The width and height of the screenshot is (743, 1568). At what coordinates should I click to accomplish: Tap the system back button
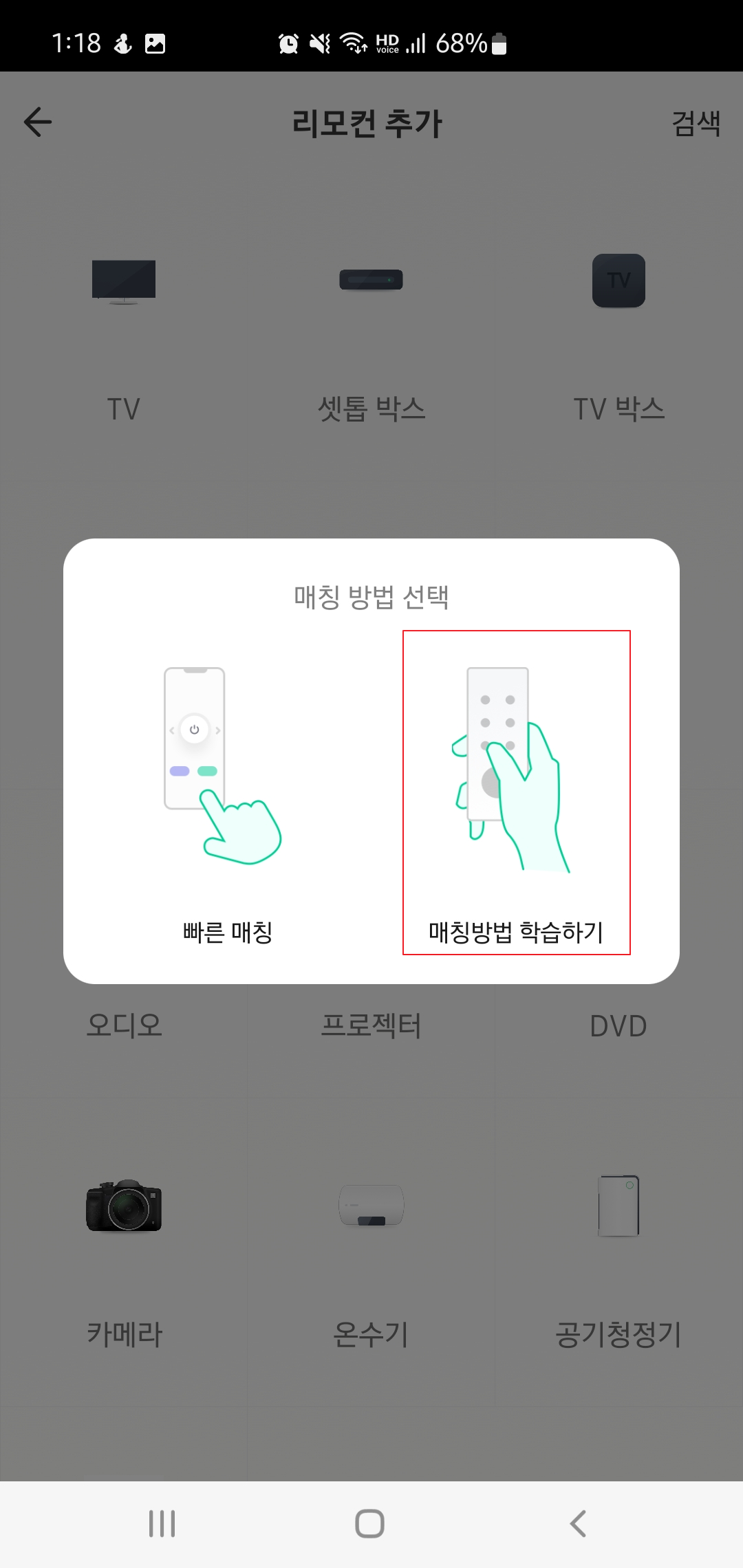(x=578, y=1523)
